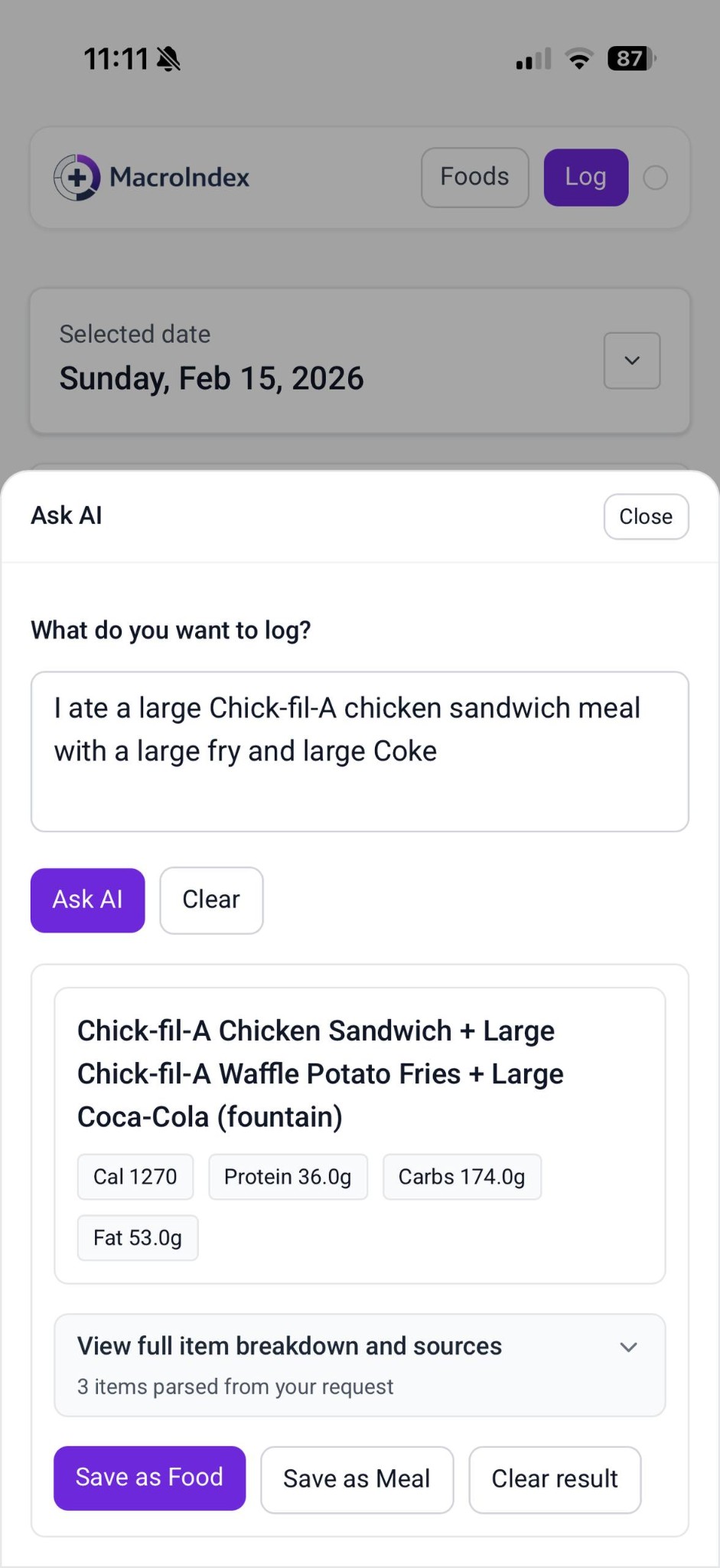Clear the AI result

555,1478
